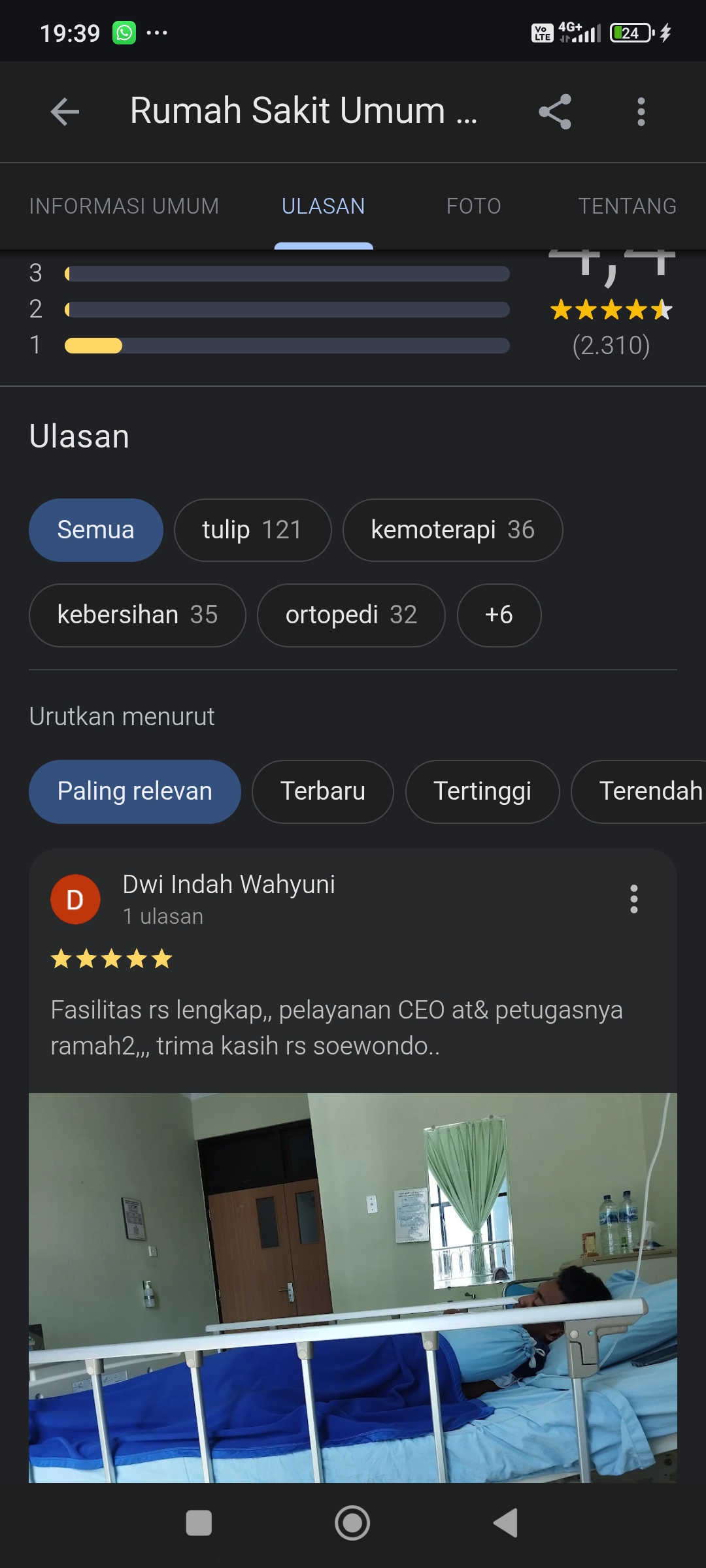Screen dimensions: 706x1568
Task: Filter reviews by kemoterapi
Action: coord(452,530)
